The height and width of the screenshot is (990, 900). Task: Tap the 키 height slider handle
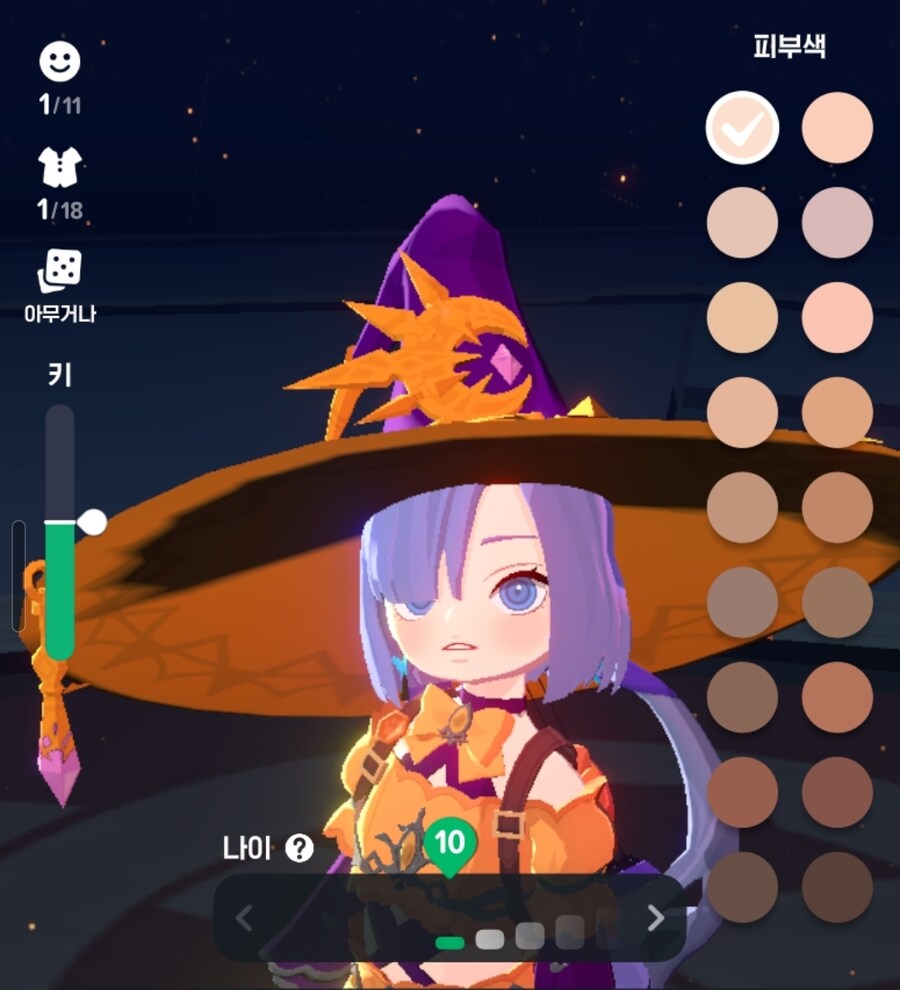click(x=92, y=521)
